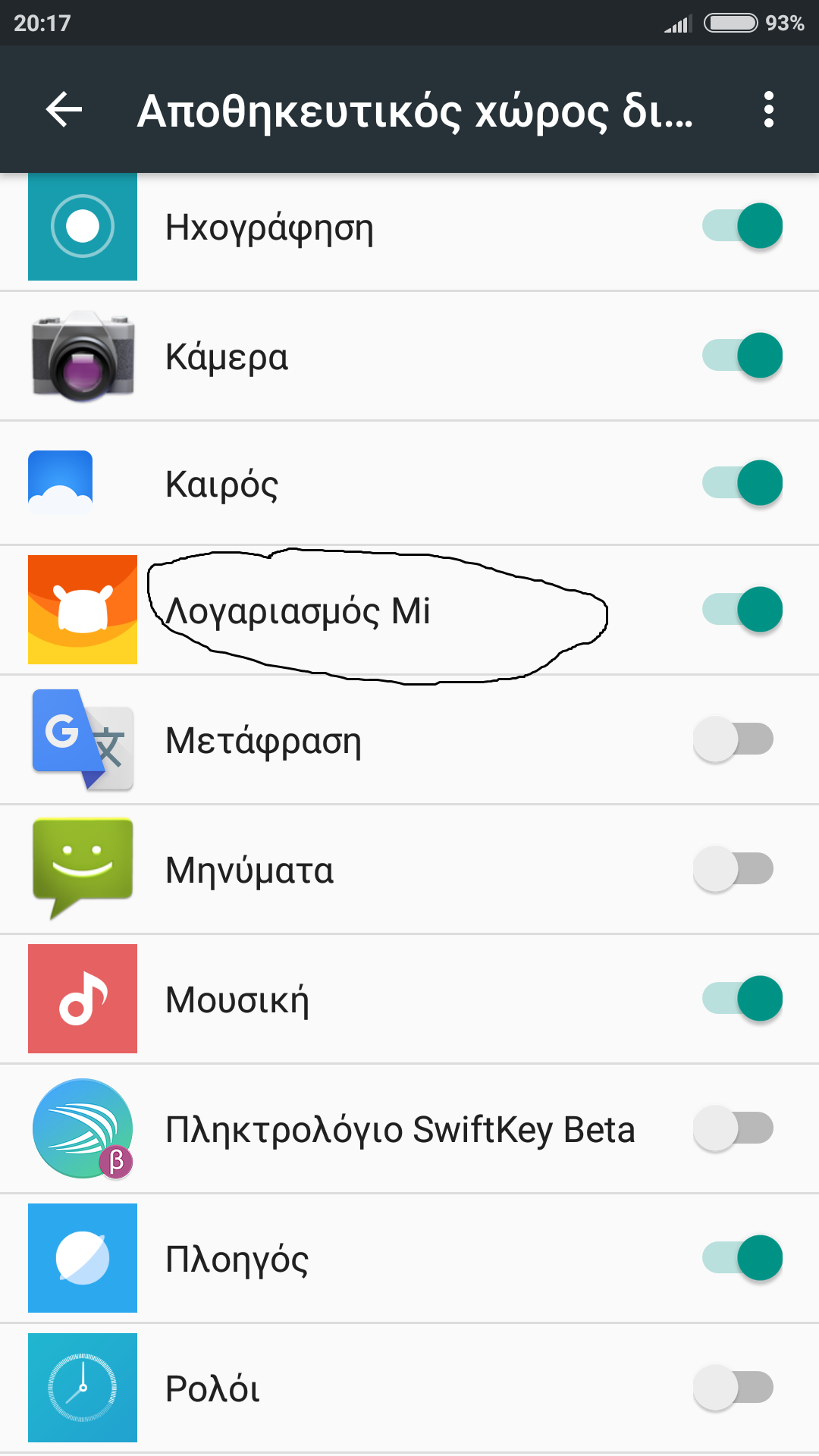Switch off the Καιρός toggle
This screenshot has height=1456, width=819.
tap(742, 483)
